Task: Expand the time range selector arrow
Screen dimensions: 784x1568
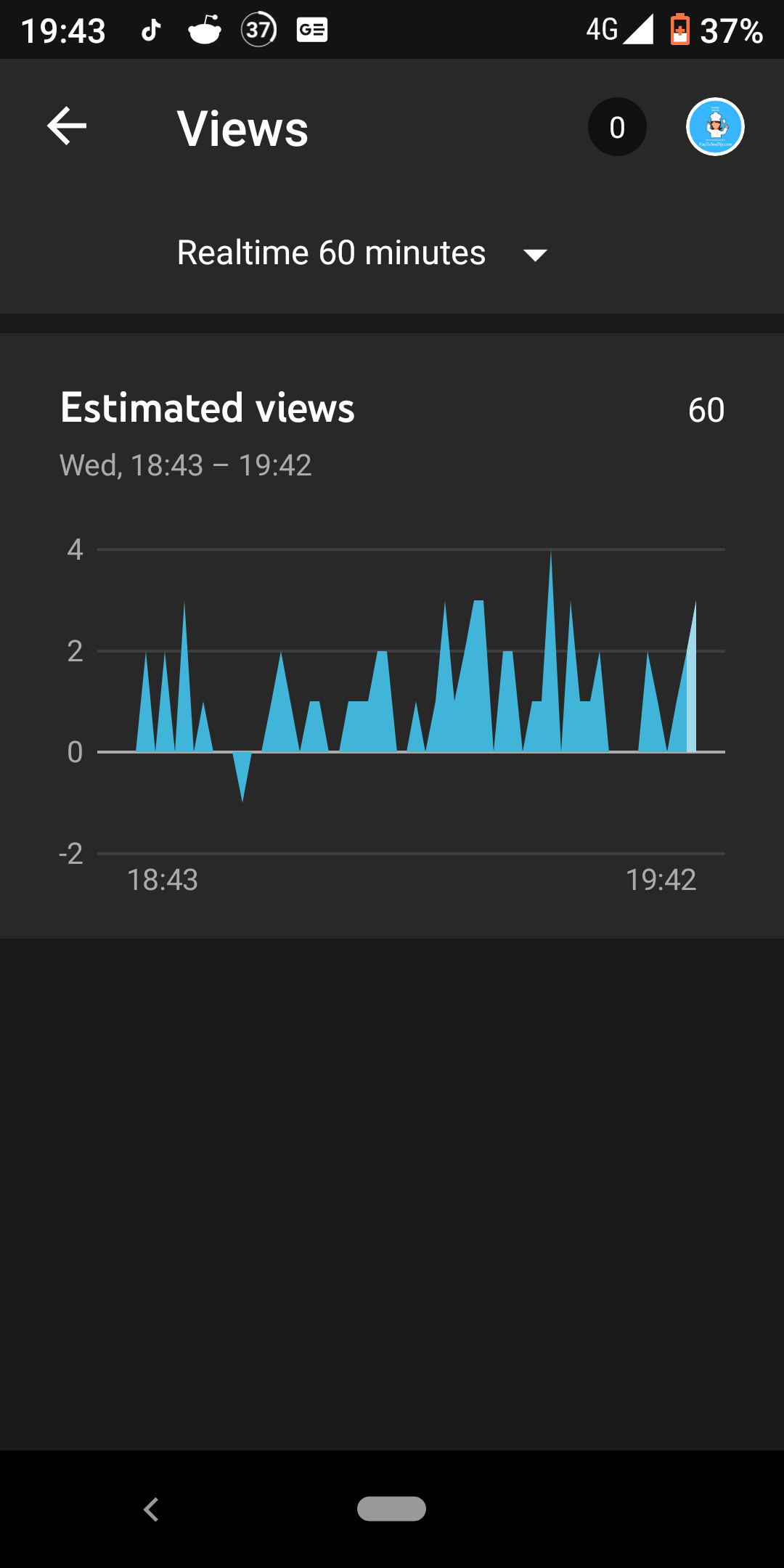Action: (535, 255)
